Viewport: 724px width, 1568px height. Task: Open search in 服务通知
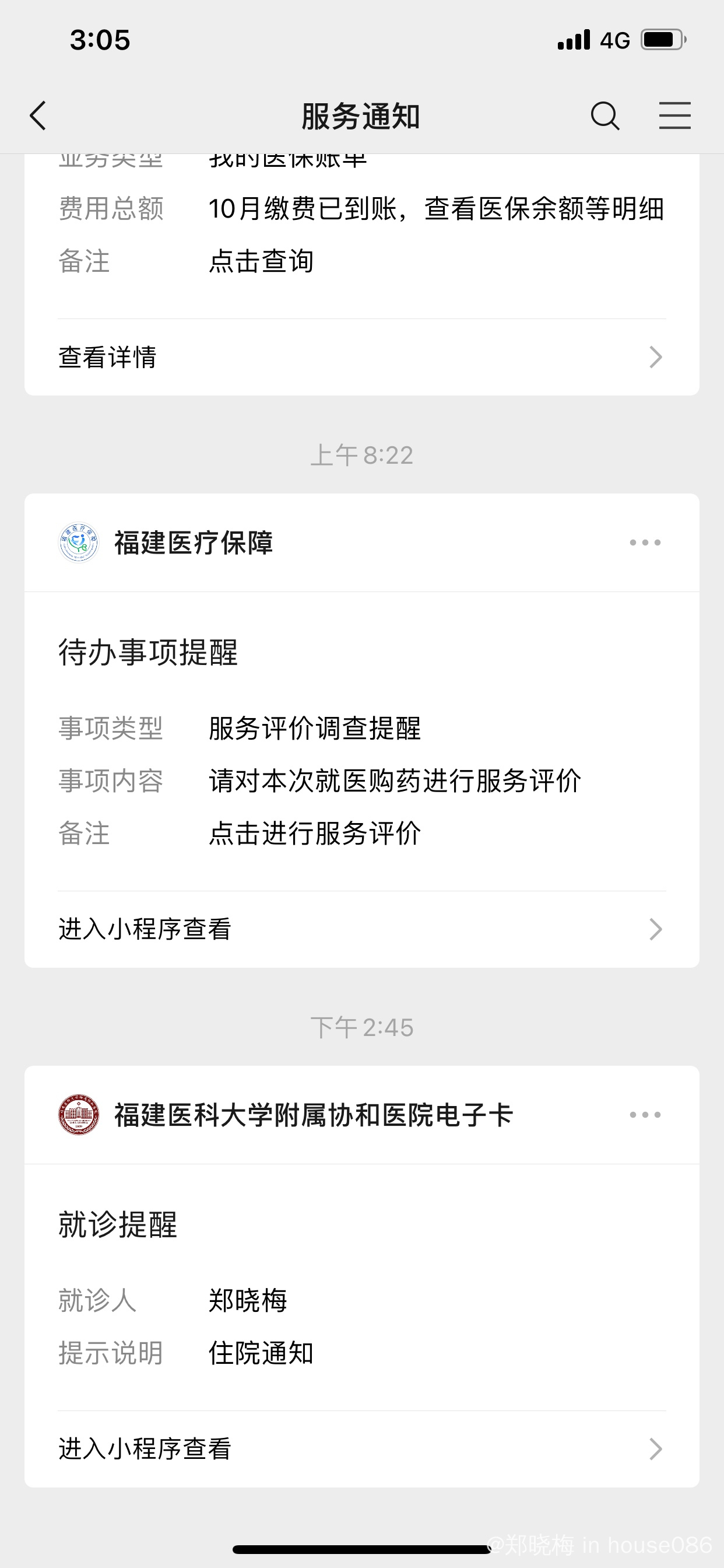[x=604, y=116]
